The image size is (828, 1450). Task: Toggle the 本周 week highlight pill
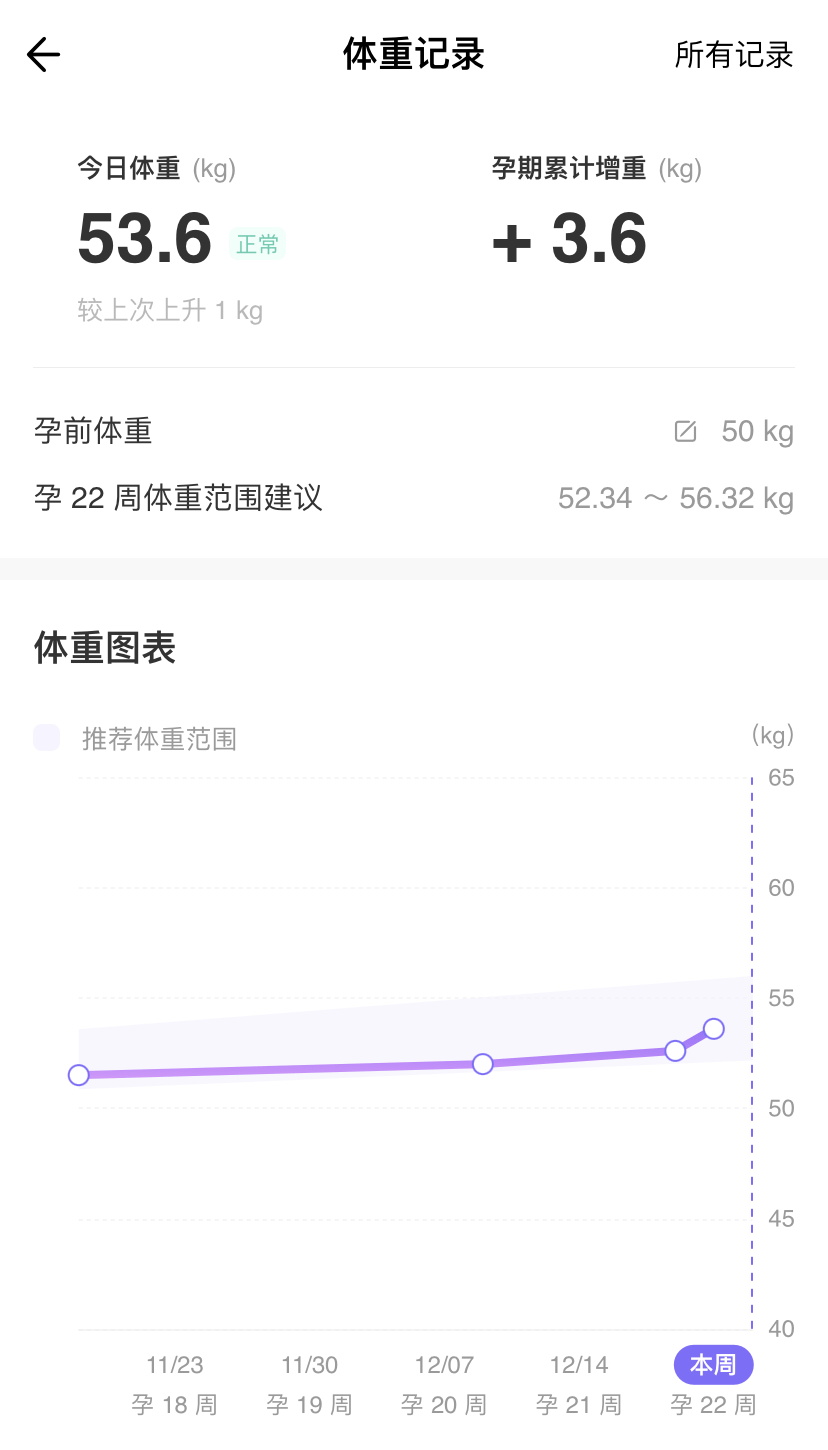713,1364
